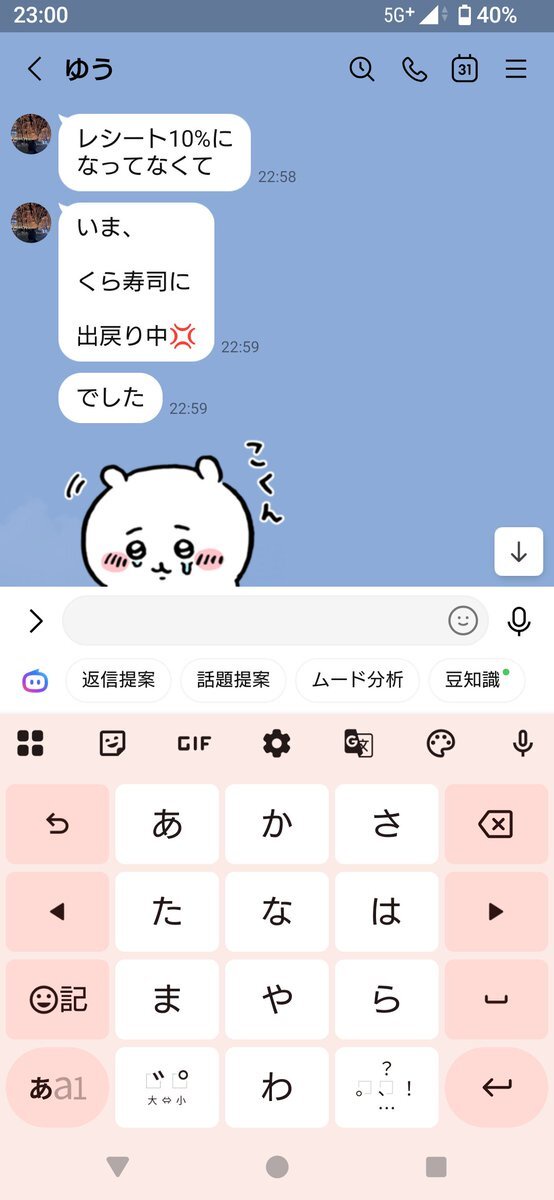Open the keyboard translate tool
554x1200 pixels.
click(358, 743)
